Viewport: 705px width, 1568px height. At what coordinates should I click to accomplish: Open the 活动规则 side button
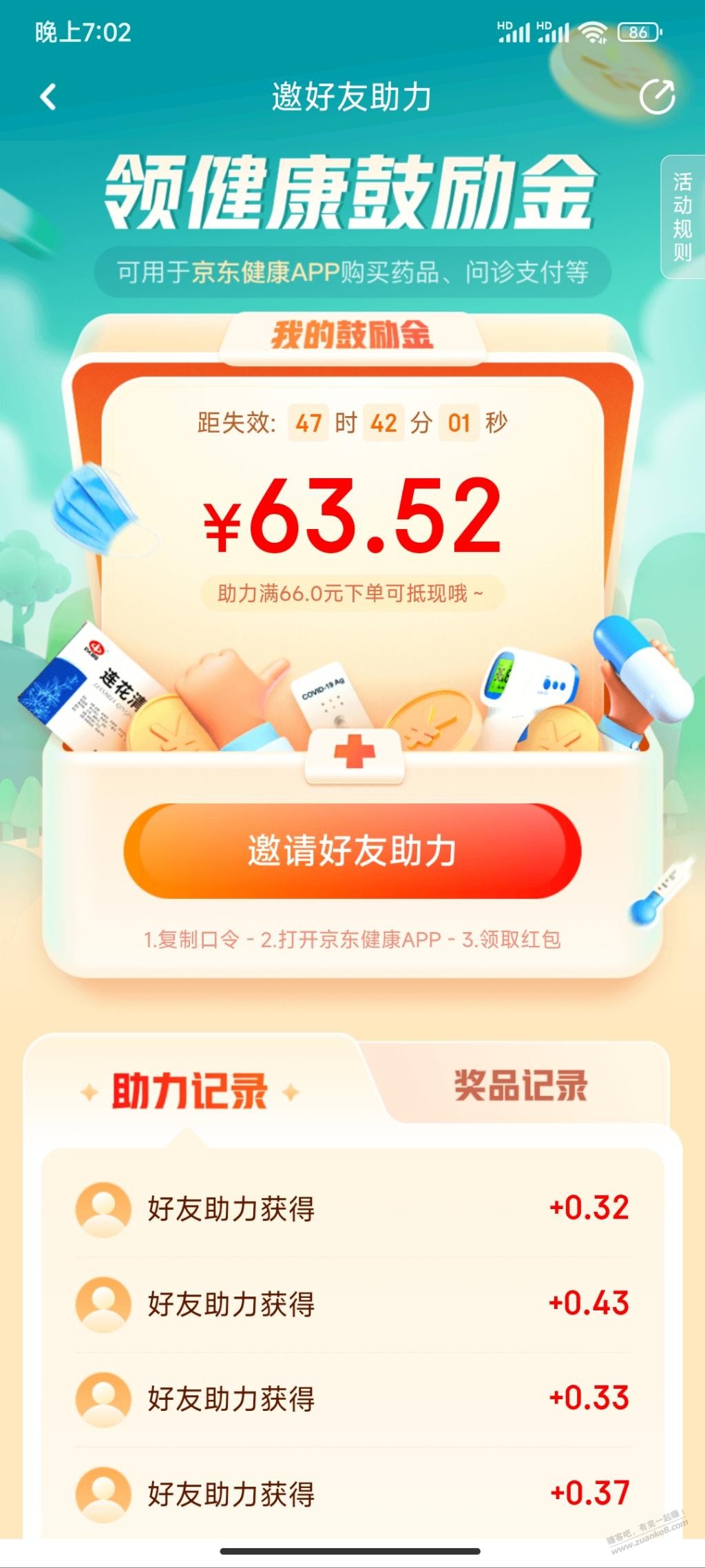click(682, 217)
